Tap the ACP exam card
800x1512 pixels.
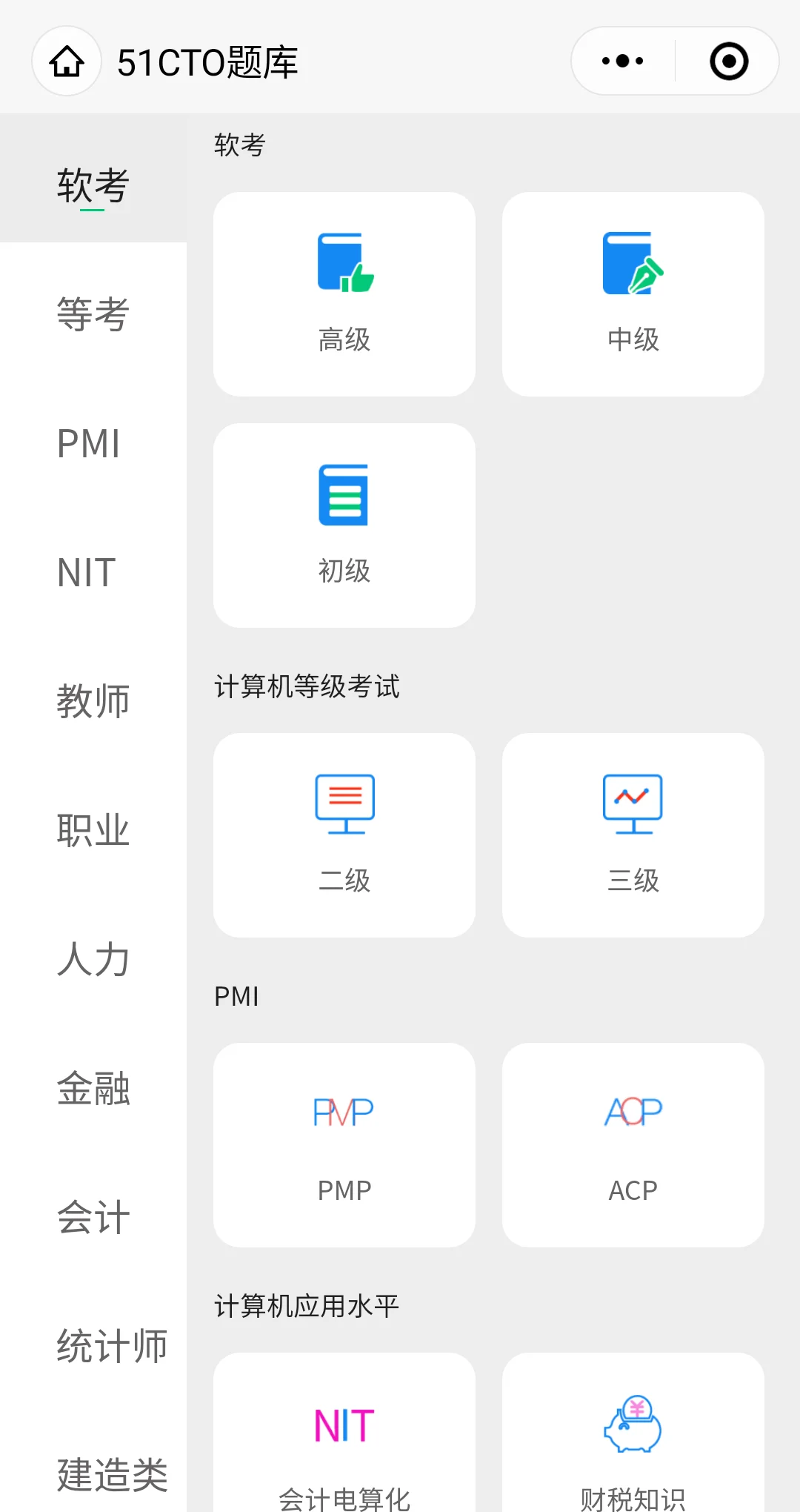click(x=633, y=1145)
